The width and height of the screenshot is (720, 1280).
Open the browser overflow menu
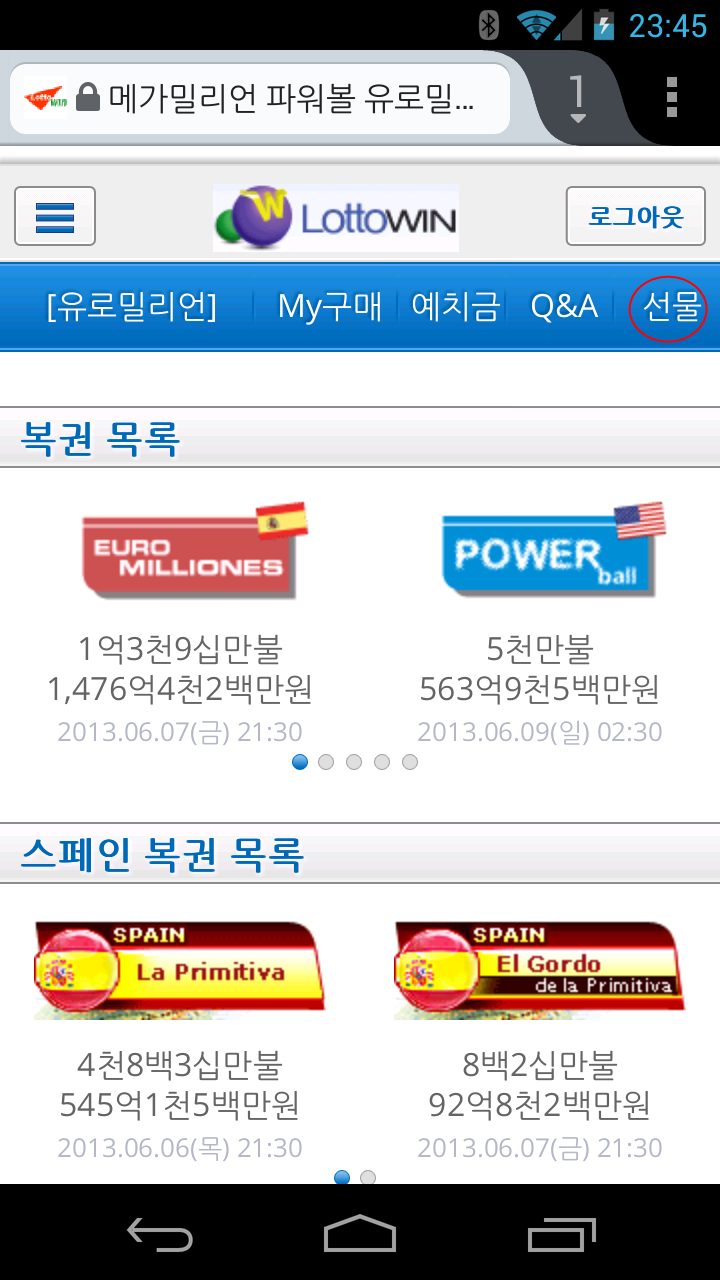point(671,97)
